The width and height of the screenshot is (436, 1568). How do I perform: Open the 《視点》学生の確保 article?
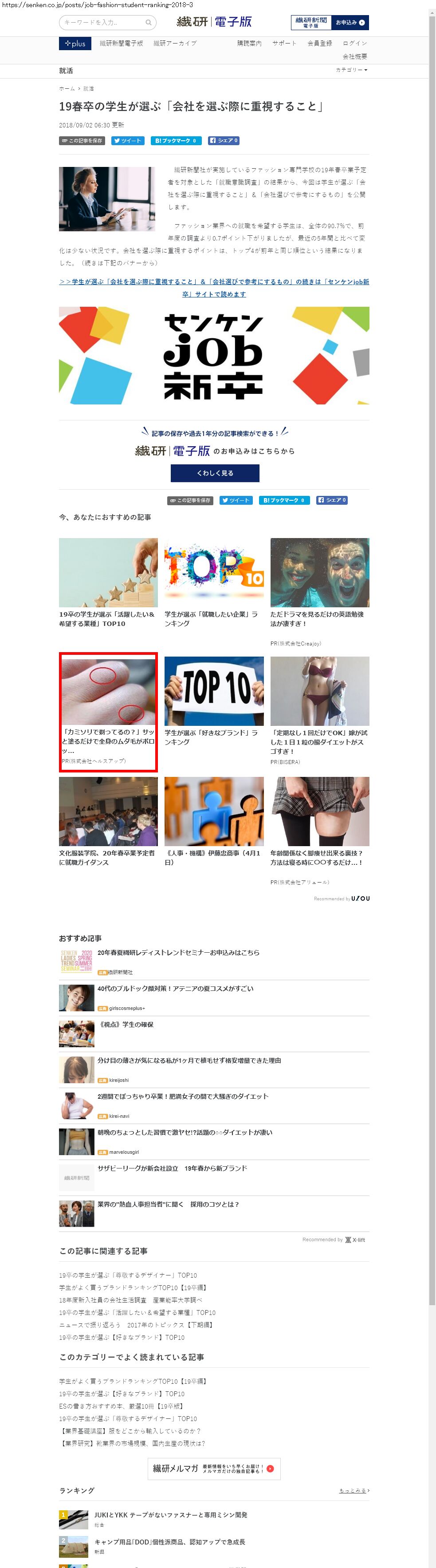click(126, 1025)
